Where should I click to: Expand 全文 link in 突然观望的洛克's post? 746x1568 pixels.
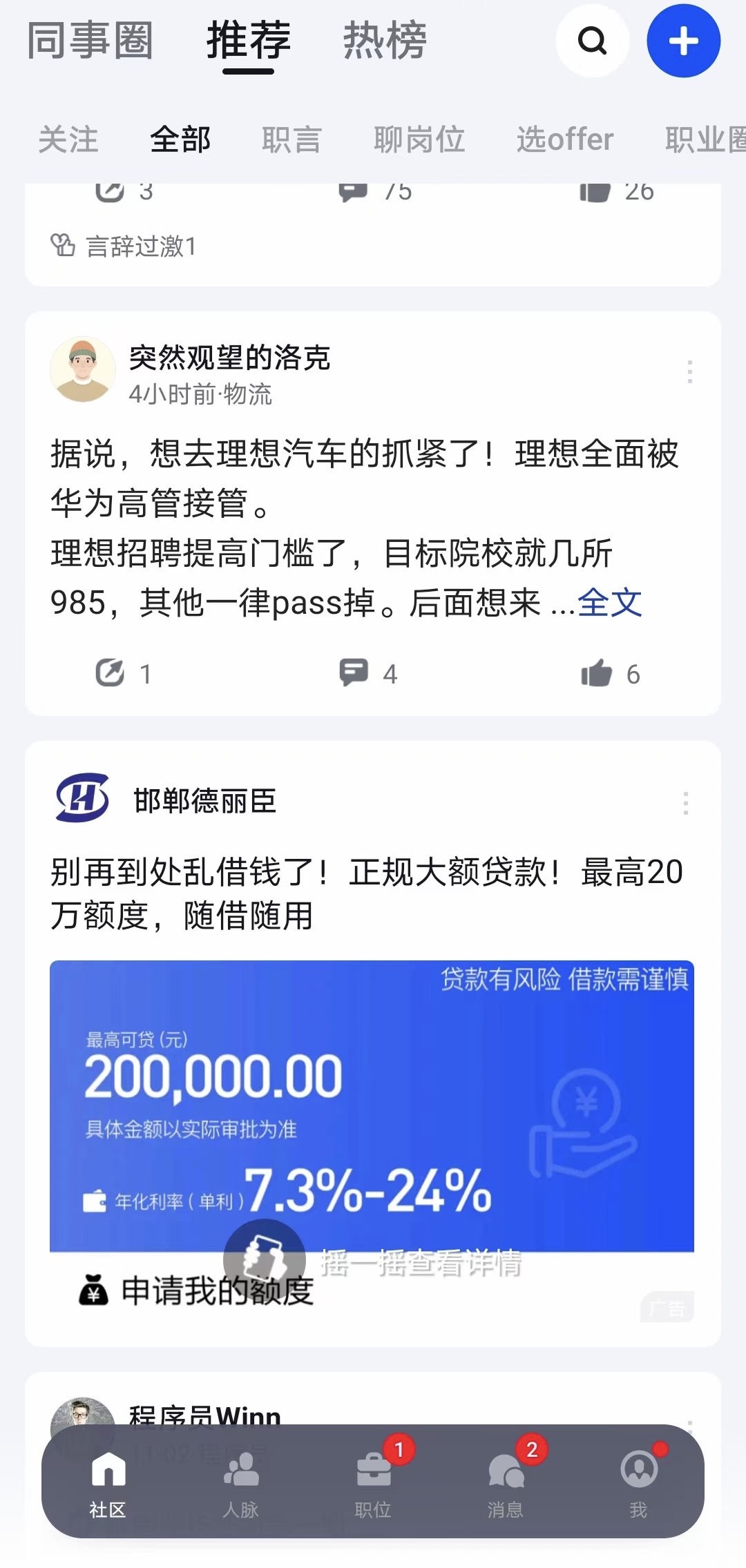click(609, 603)
